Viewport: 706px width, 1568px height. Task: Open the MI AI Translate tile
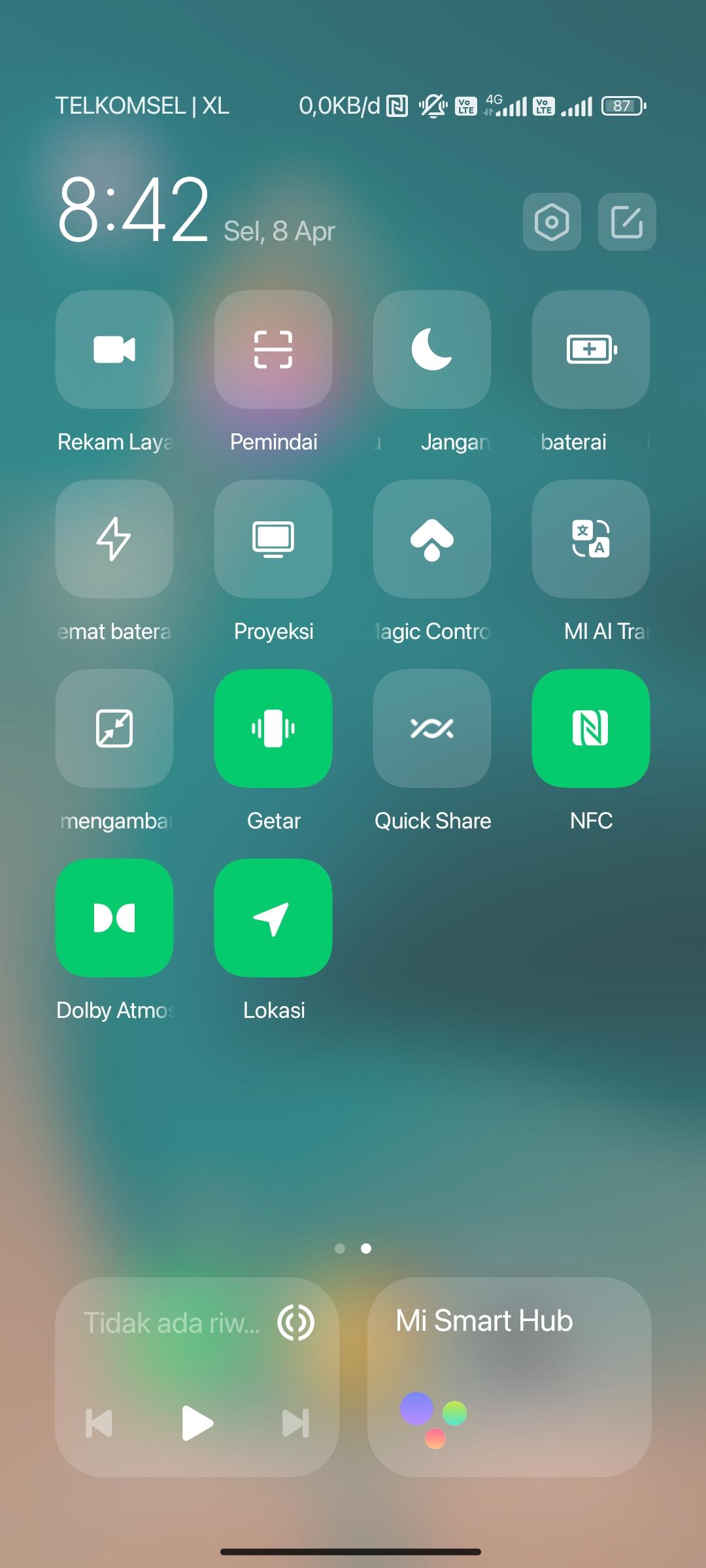[x=591, y=539]
